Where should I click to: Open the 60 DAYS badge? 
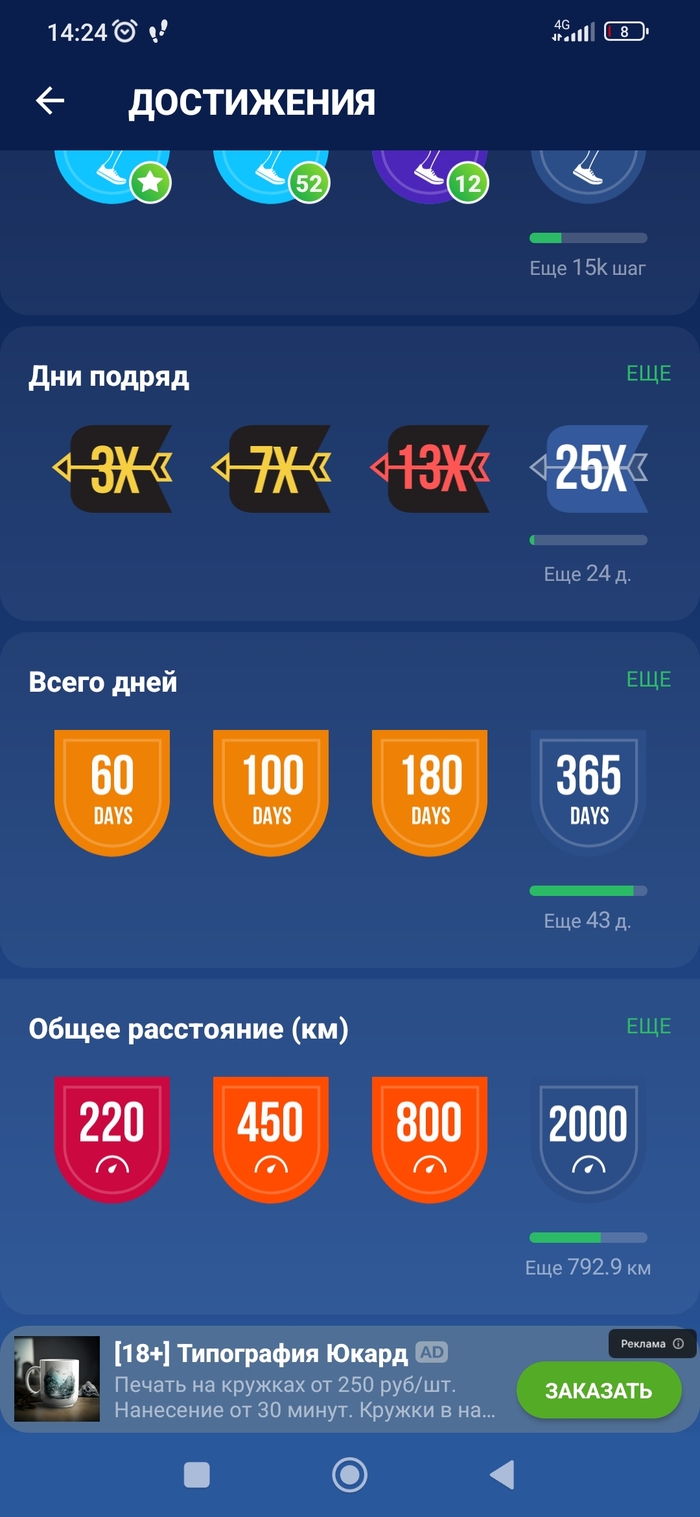pos(112,792)
